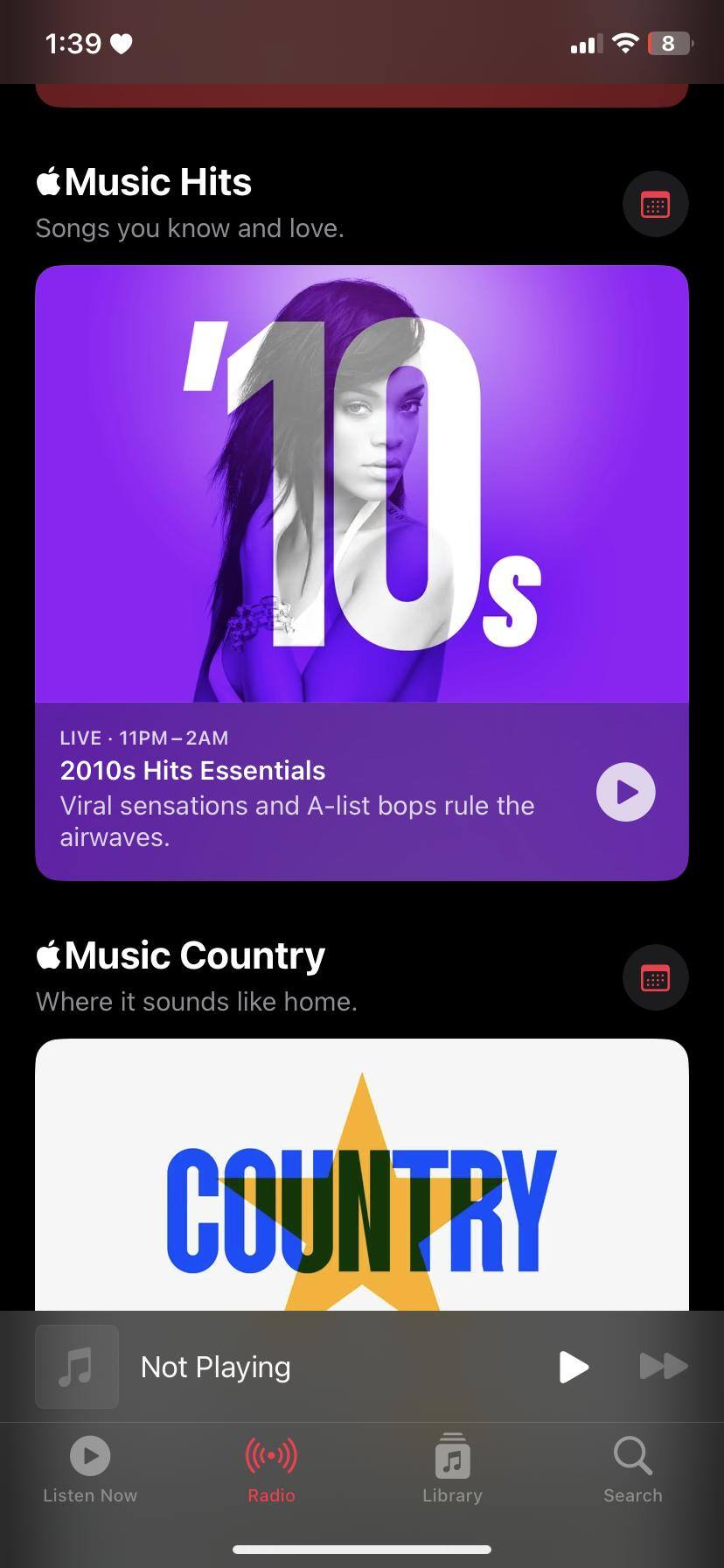Go to the Library tab
This screenshot has width=724, height=1568.
(452, 1470)
